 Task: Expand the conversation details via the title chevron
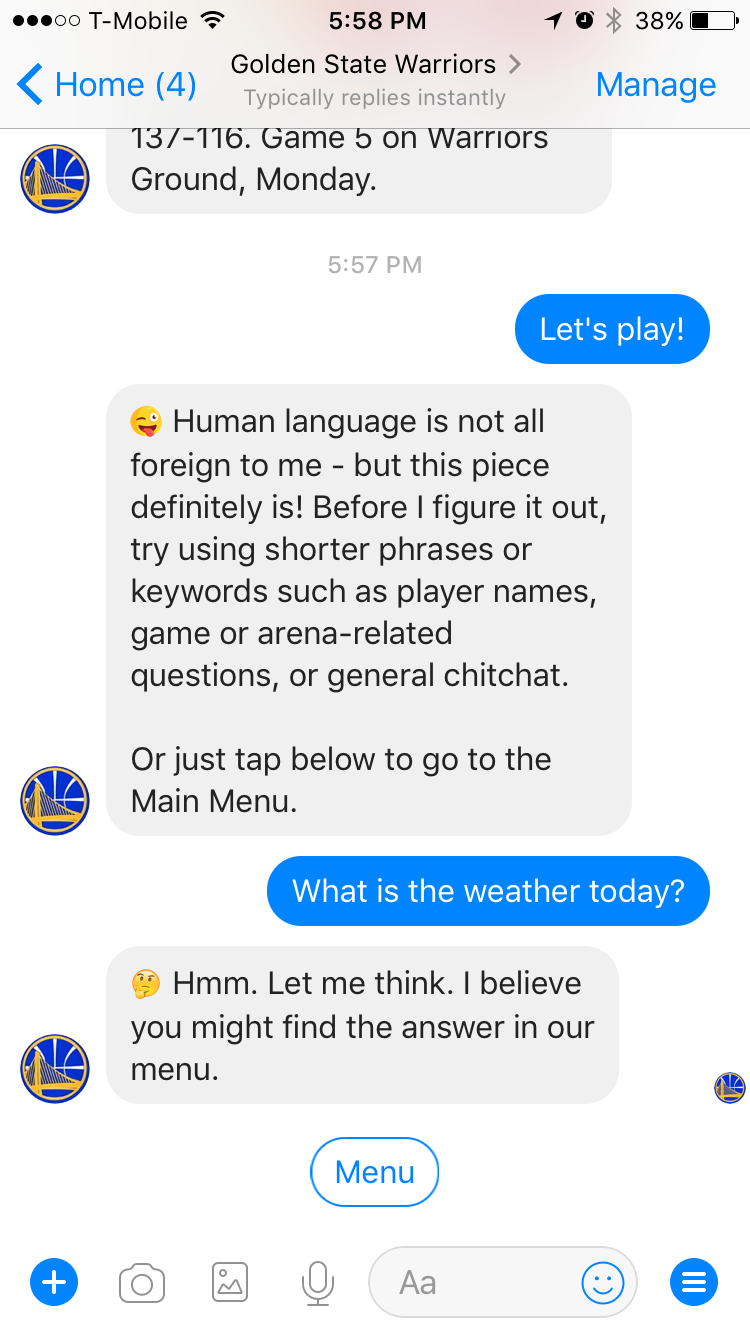pos(514,64)
